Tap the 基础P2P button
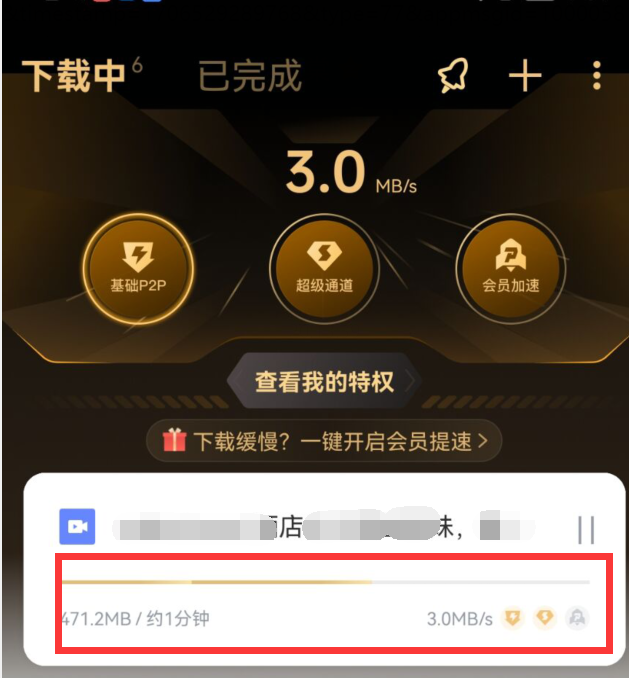 tap(137, 265)
